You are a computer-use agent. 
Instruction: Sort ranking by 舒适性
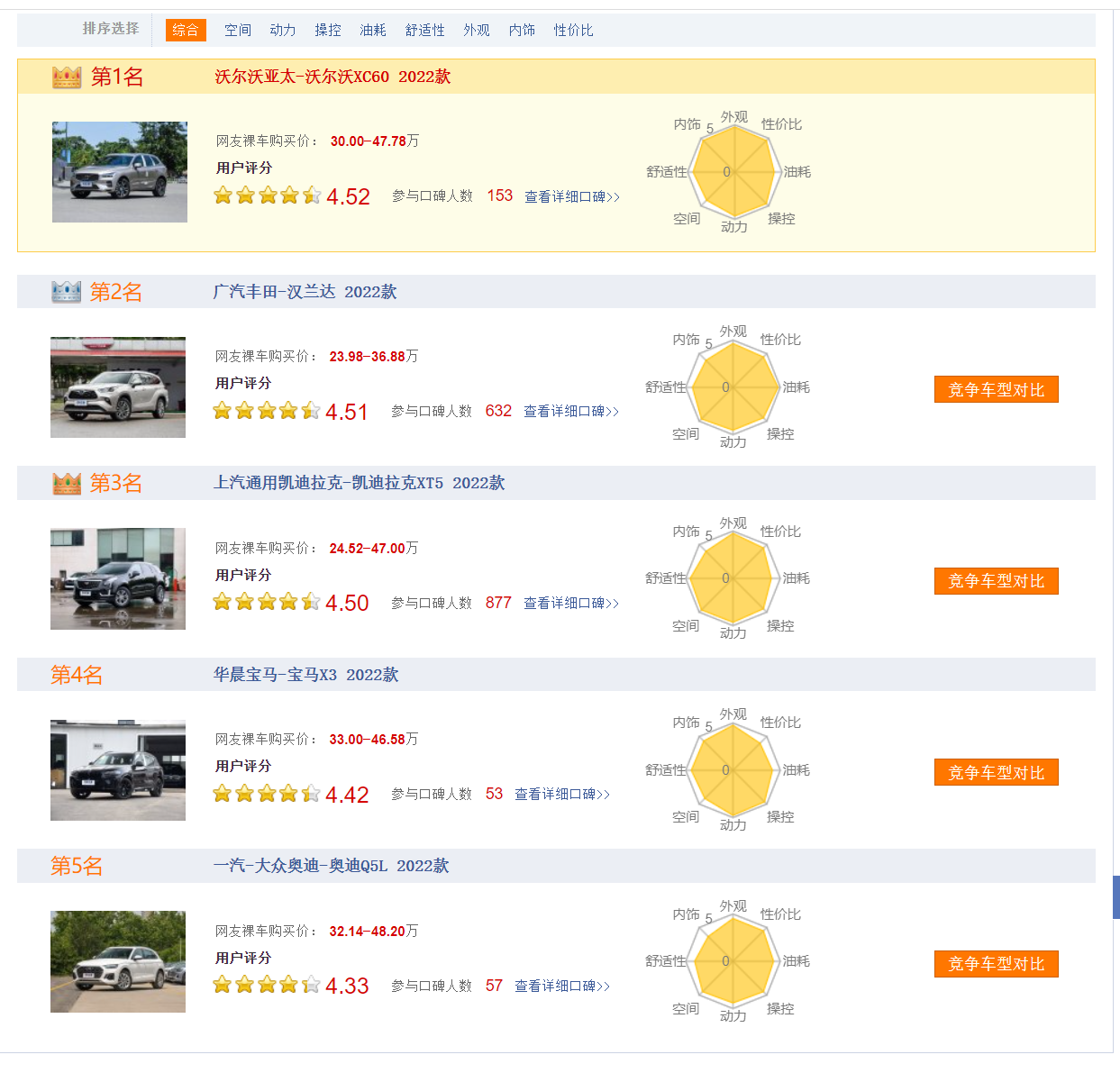tap(425, 31)
